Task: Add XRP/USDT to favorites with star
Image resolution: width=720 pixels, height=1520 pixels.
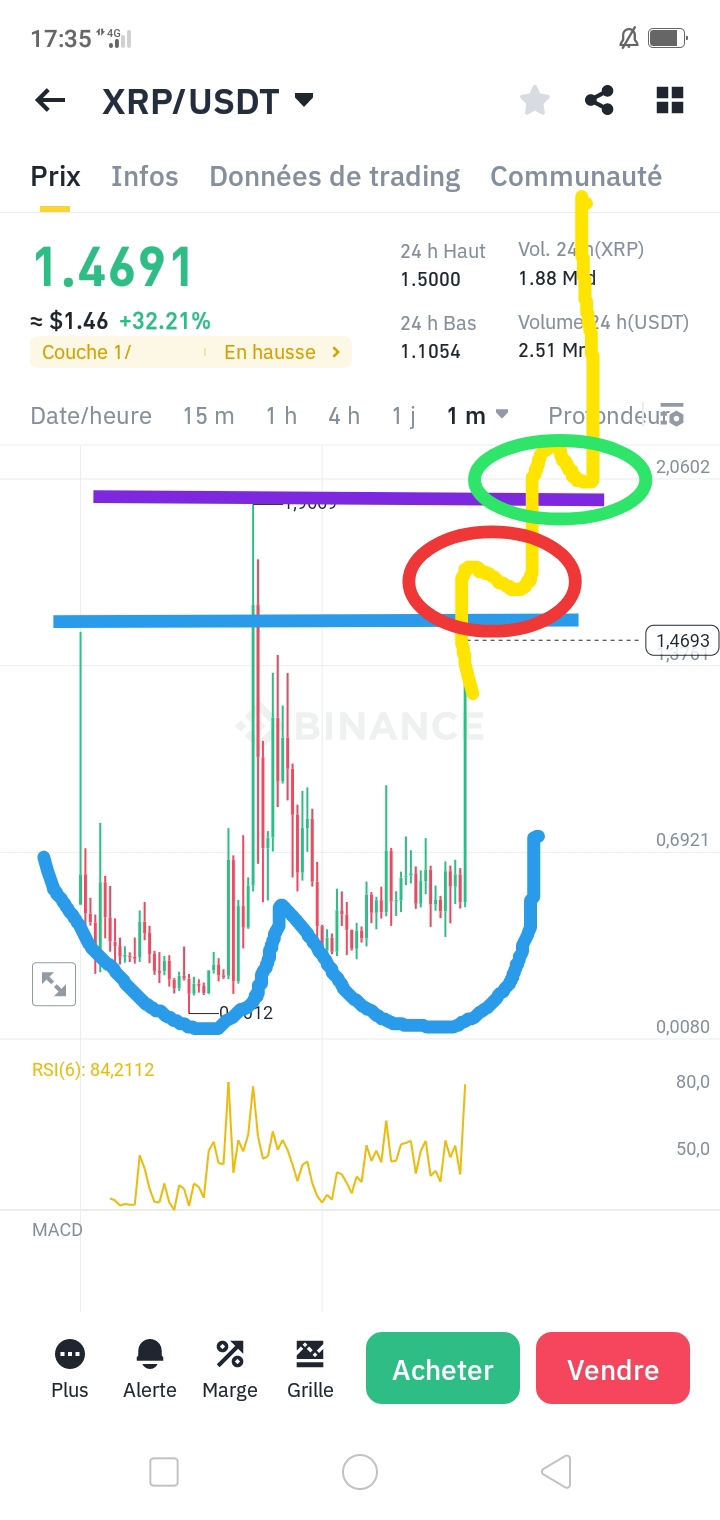Action: 535,100
